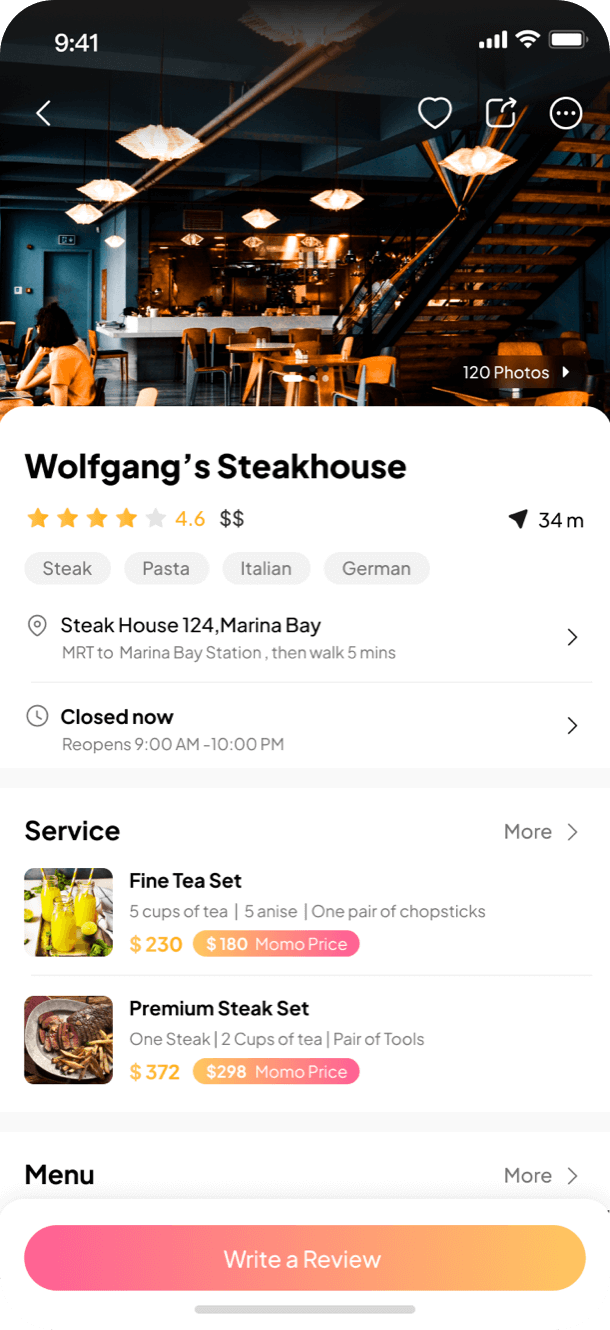Viewport: 610px width, 1330px height.
Task: Open the Steak House 124, Marina Bay address row
Action: 305,638
